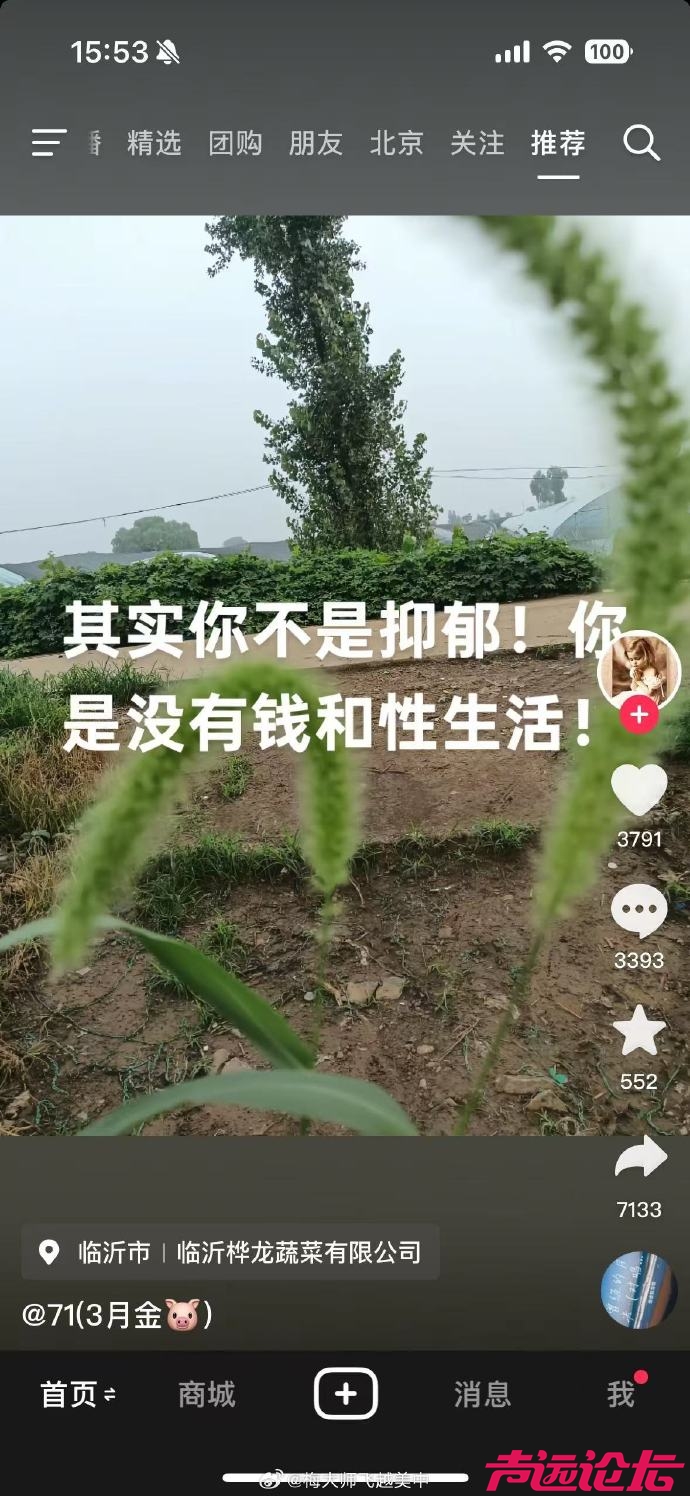Open search with the magnifier icon

641,143
